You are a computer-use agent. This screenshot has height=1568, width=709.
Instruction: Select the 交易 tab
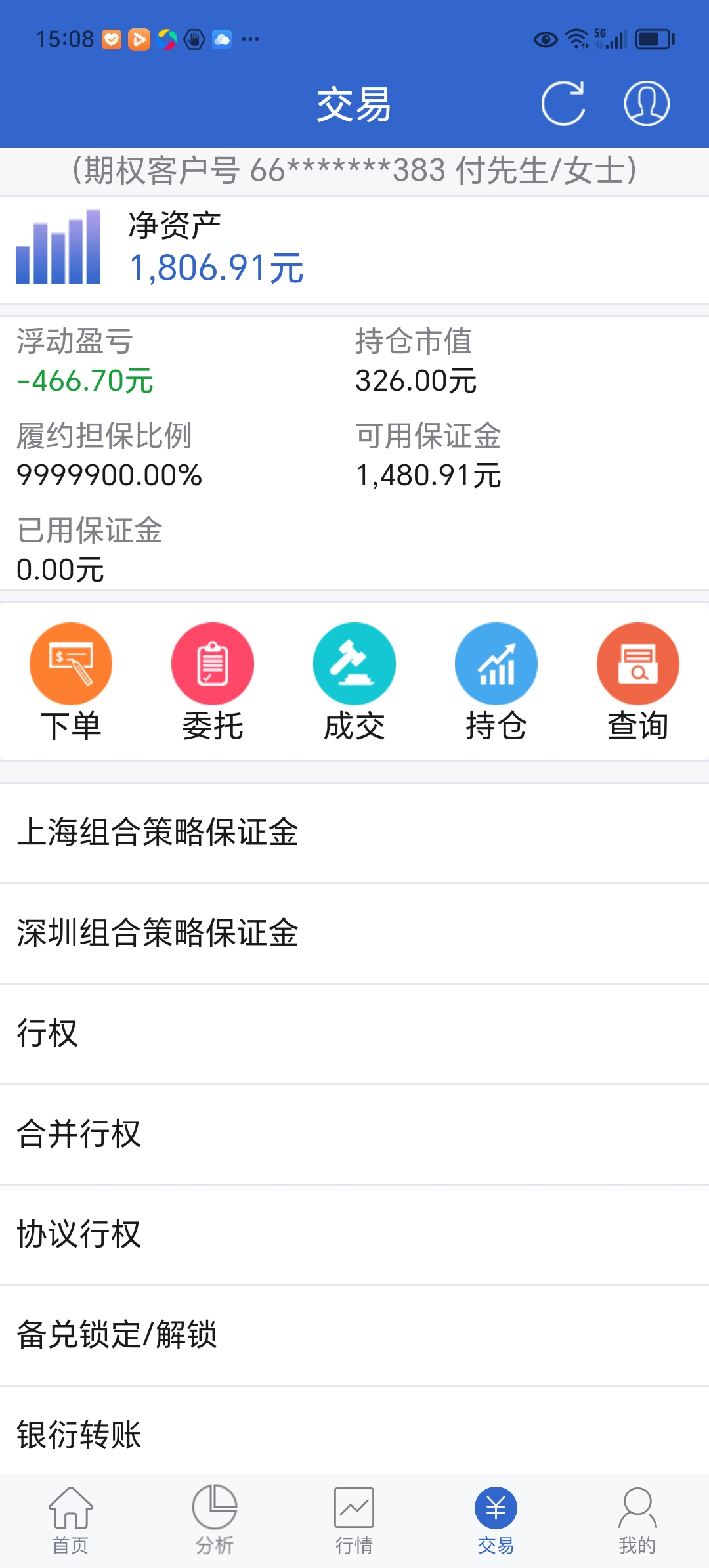(x=496, y=1520)
